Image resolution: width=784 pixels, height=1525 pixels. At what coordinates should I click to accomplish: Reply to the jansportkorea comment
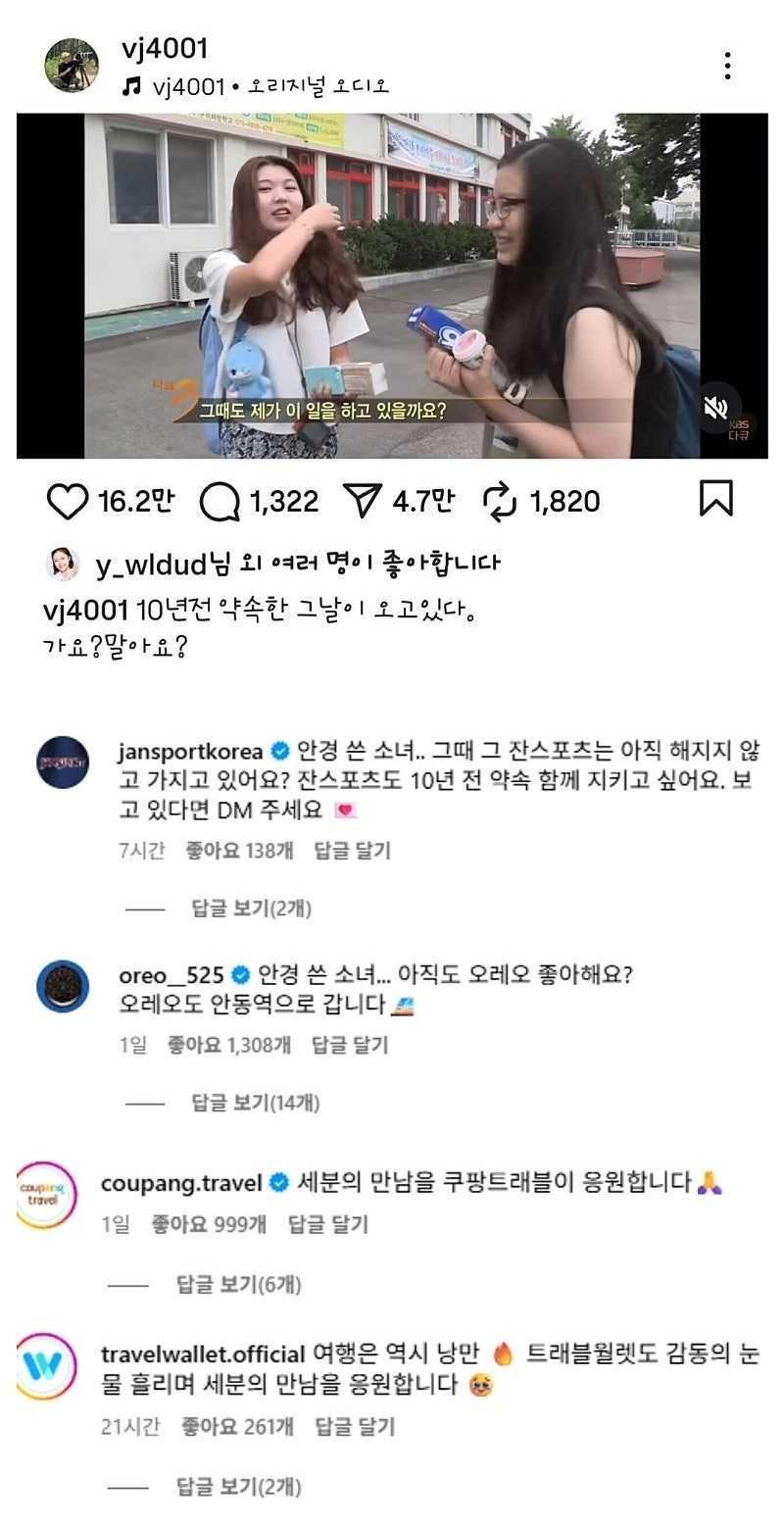[352, 851]
